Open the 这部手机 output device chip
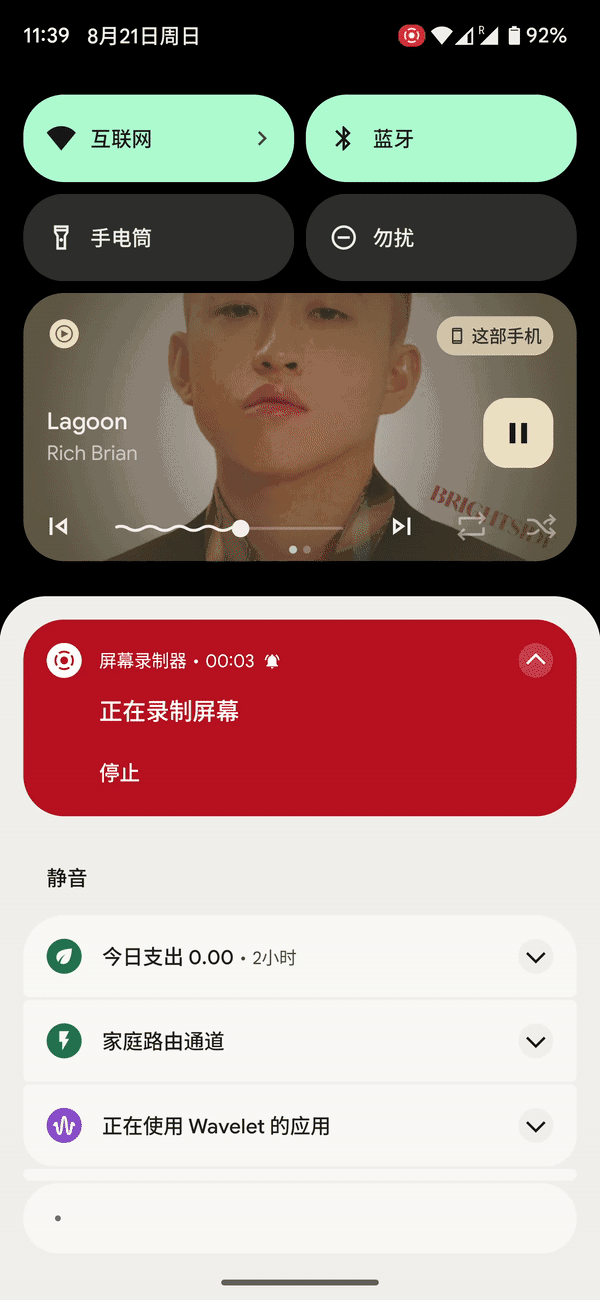 point(495,336)
